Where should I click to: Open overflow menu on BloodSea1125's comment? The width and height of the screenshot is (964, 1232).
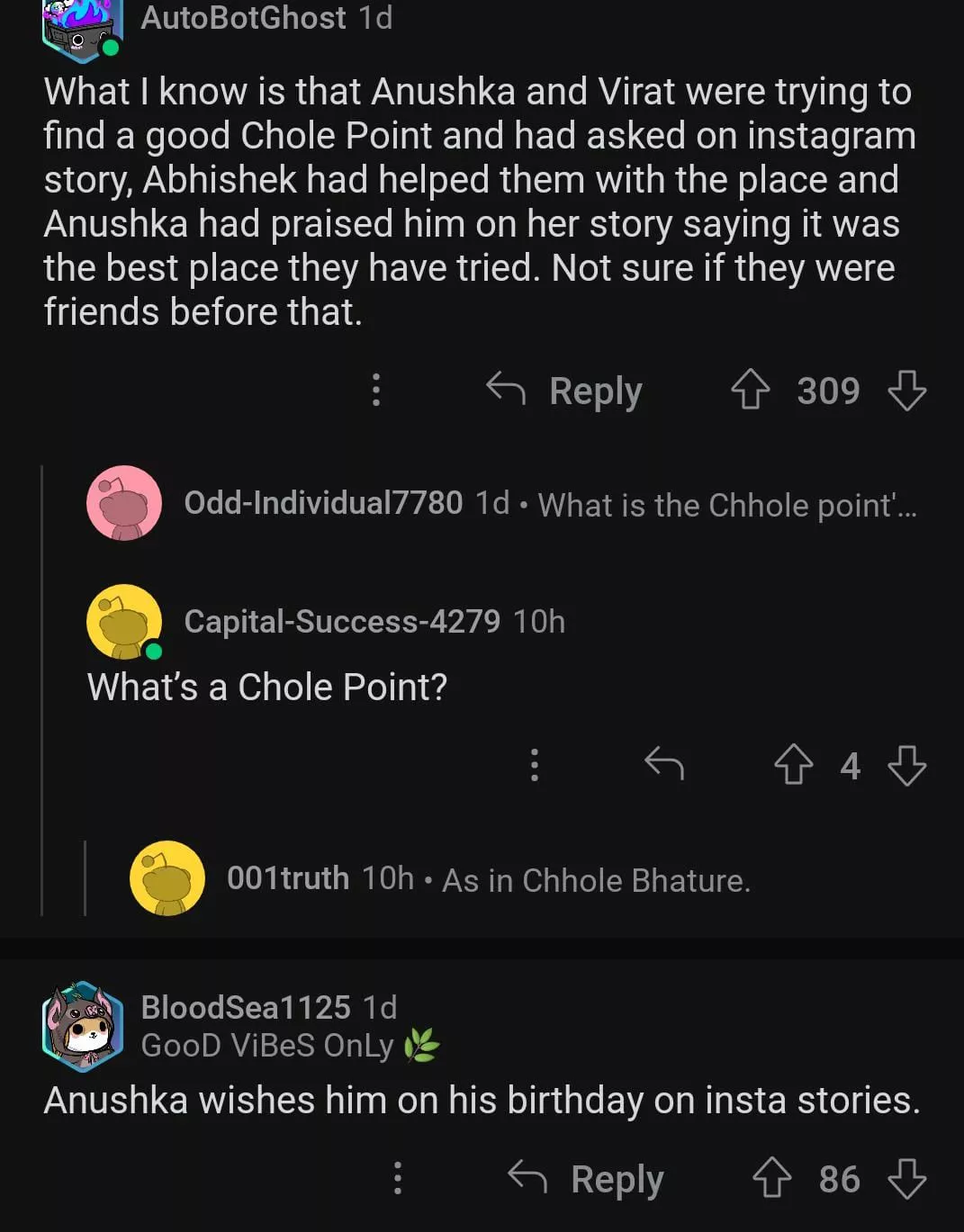398,1179
